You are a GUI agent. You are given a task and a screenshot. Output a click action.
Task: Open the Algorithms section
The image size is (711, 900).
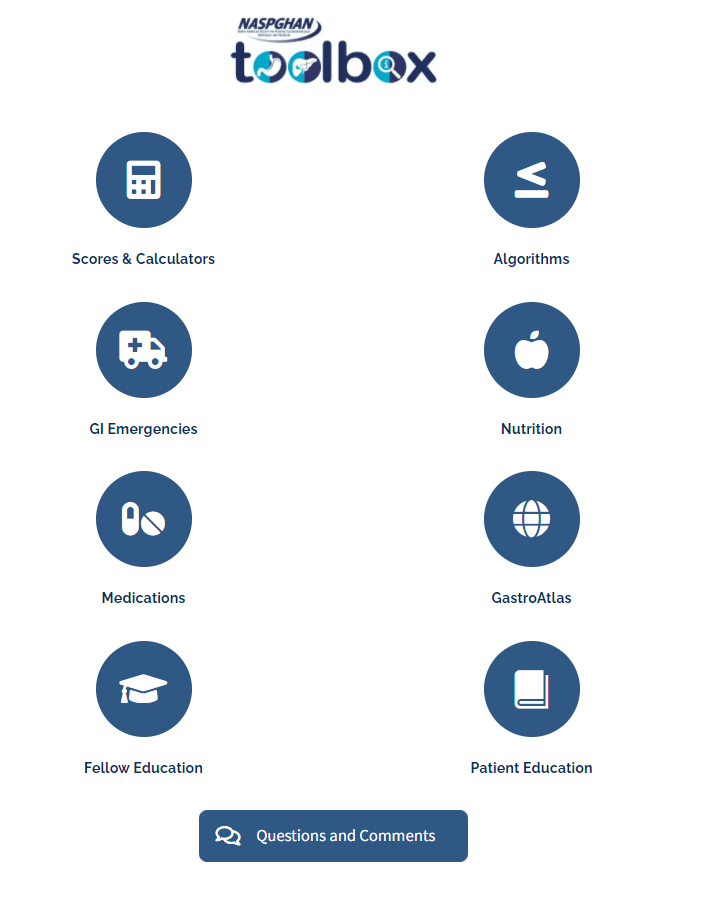point(531,180)
